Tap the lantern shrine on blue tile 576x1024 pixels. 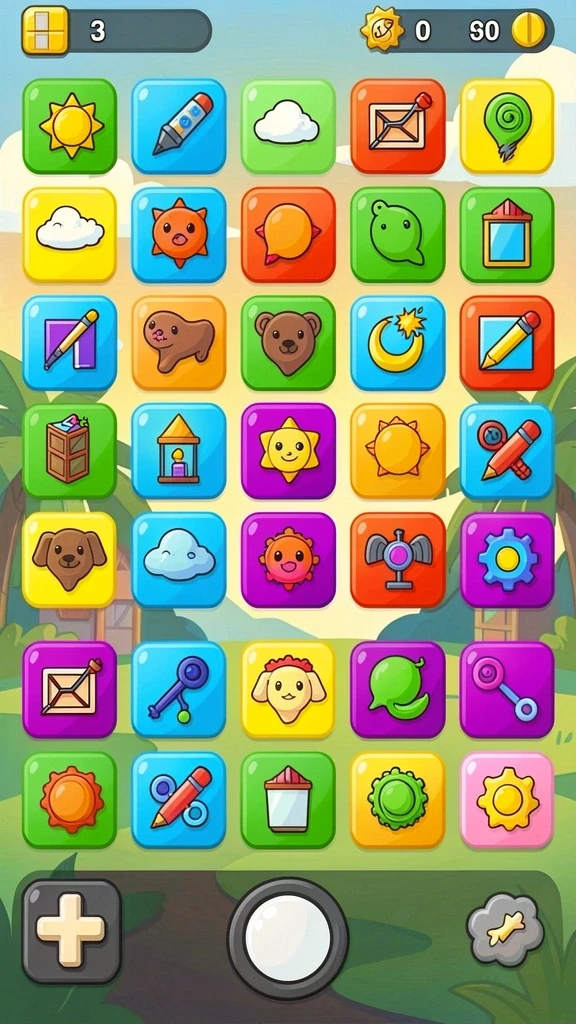tap(179, 451)
